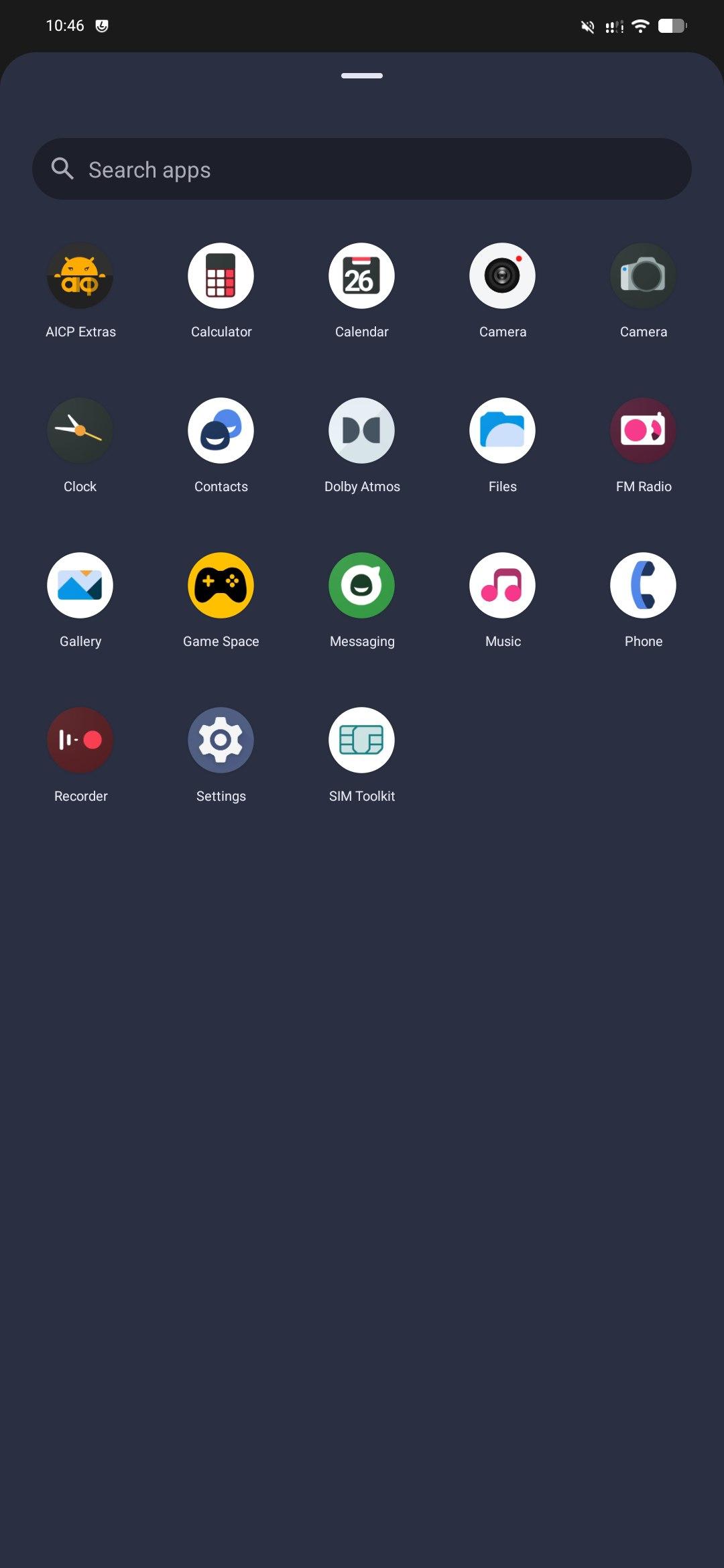The image size is (724, 1568).
Task: Open the Messaging app
Action: (x=361, y=586)
